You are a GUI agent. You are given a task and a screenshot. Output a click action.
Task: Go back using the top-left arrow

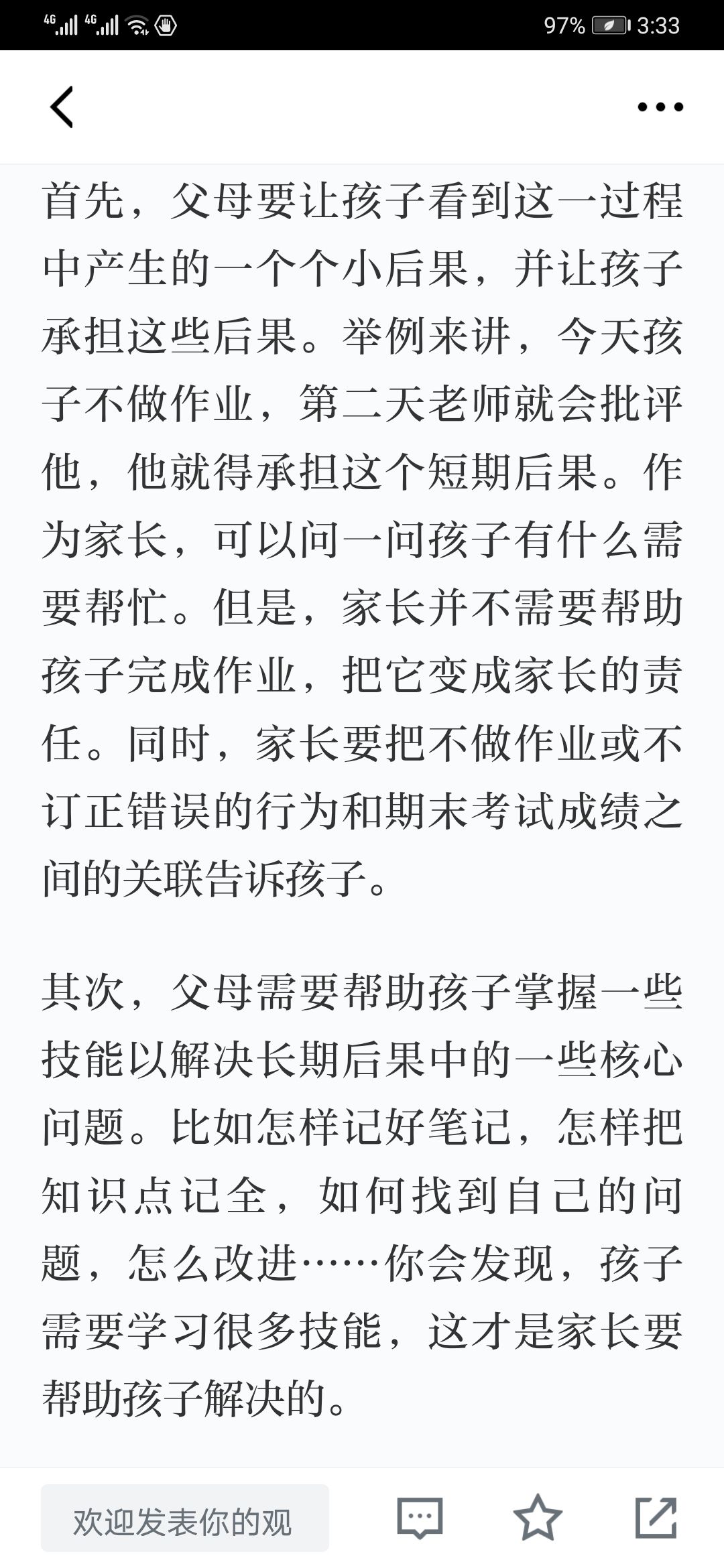(61, 107)
